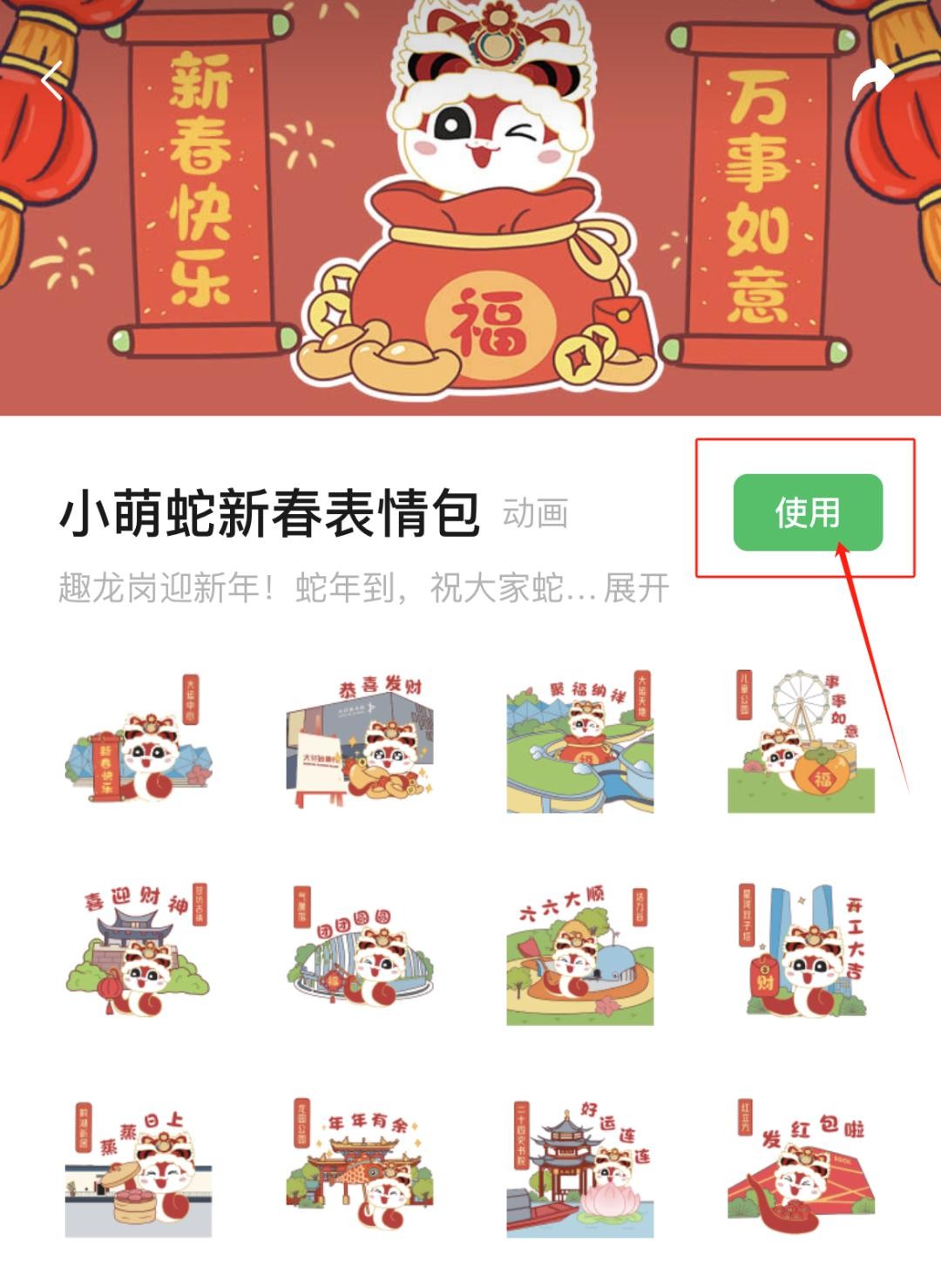Image resolution: width=941 pixels, height=1288 pixels.
Task: Preview the 年年有余 sticker
Action: pyautogui.click(x=360, y=1170)
